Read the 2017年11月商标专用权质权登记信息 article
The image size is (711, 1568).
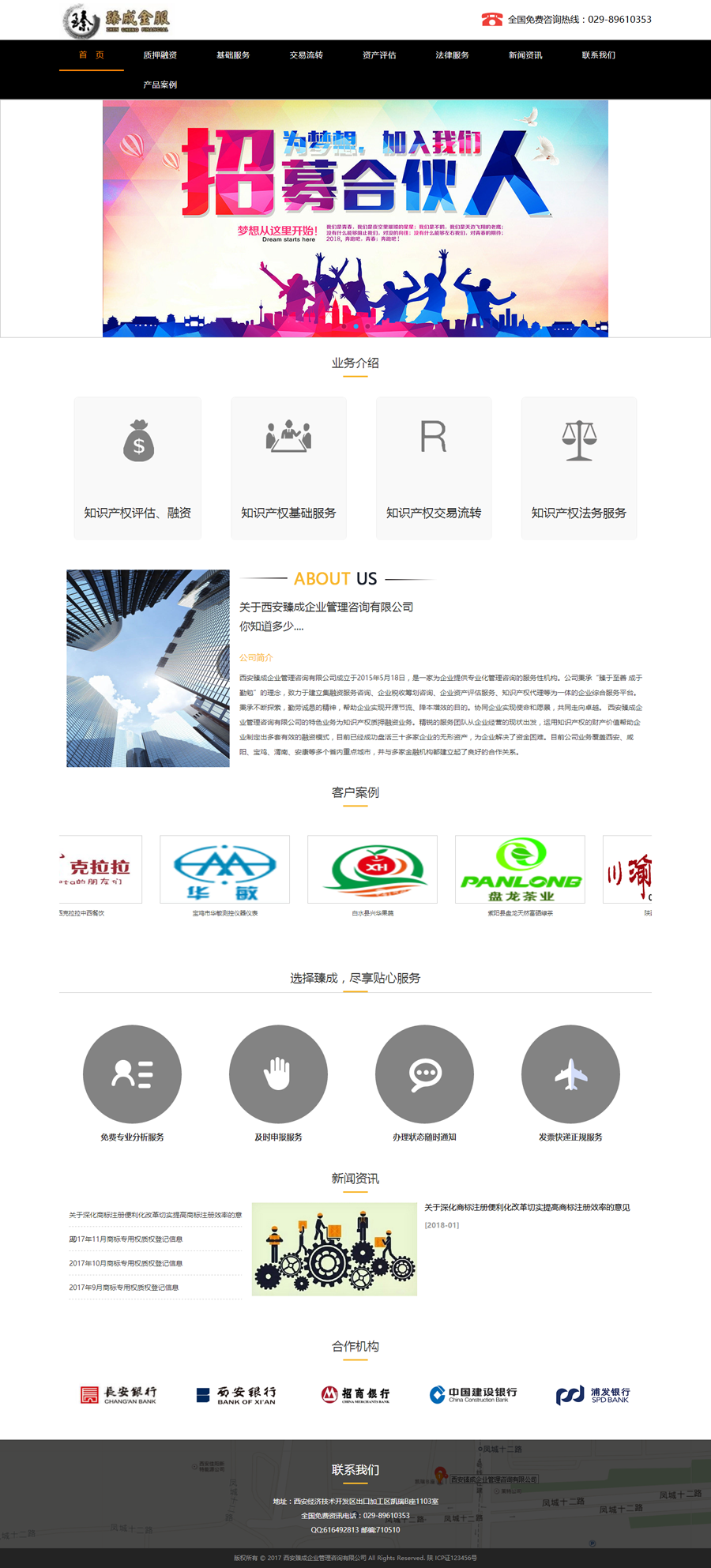coord(126,1239)
